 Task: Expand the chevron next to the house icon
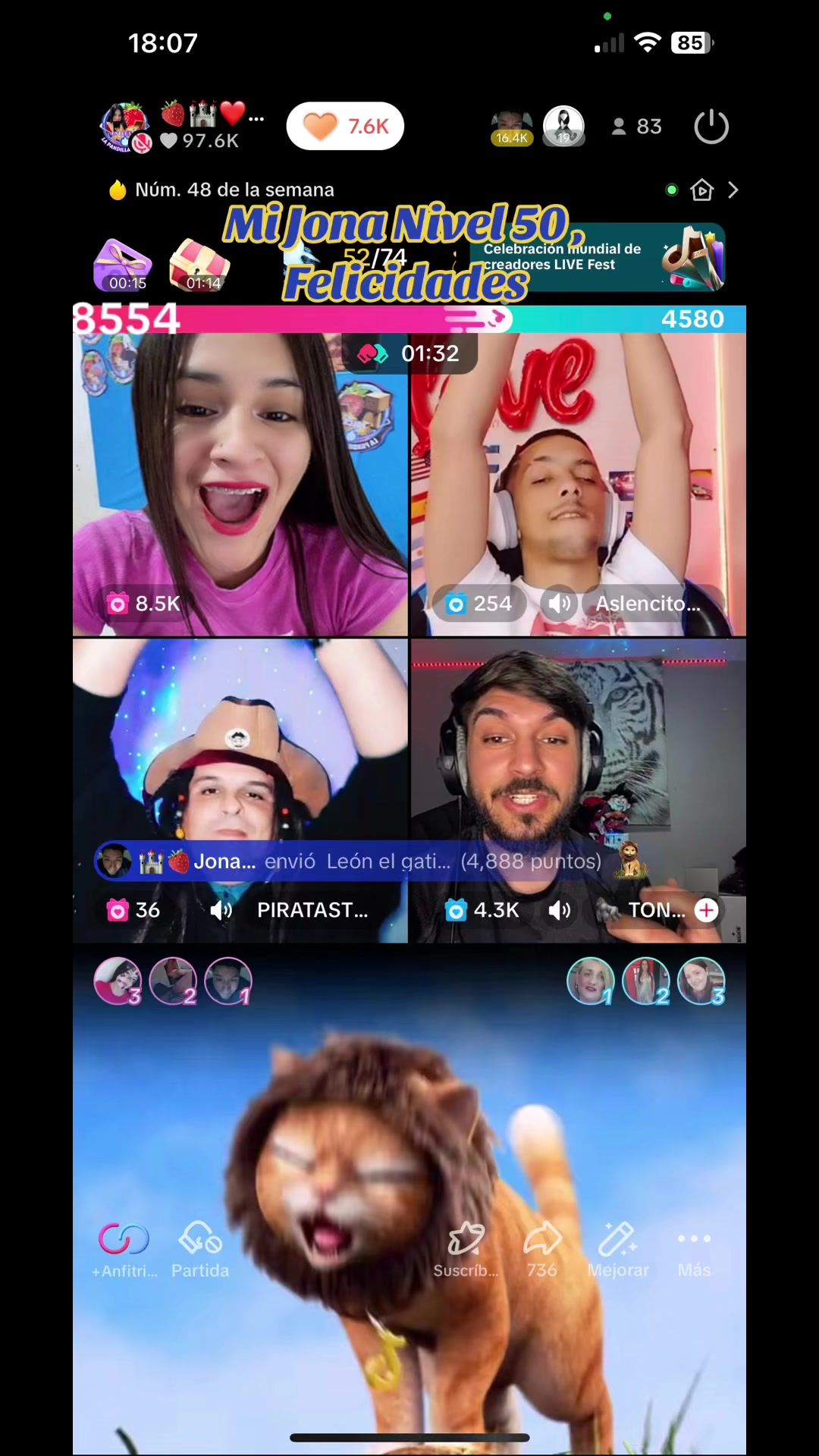[x=733, y=190]
